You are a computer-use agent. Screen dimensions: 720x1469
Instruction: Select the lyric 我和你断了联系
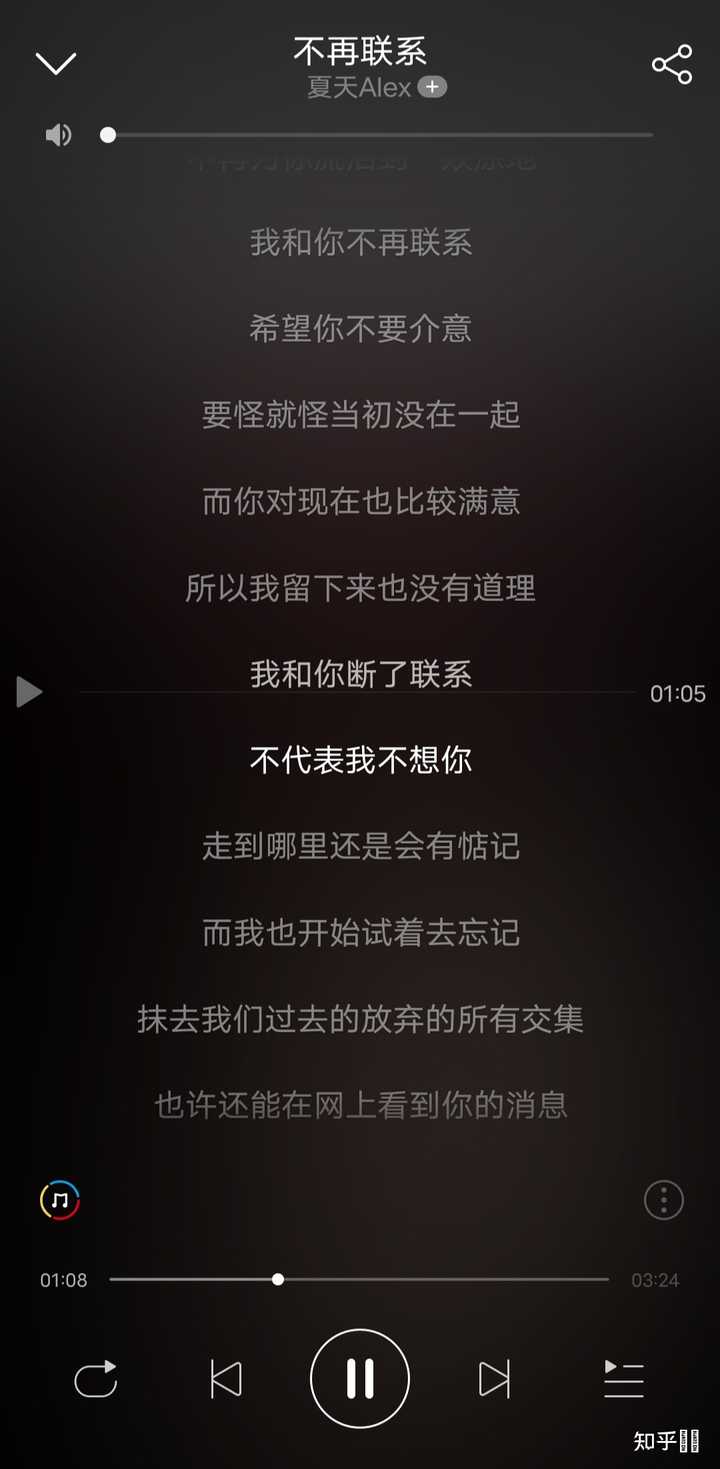tap(360, 675)
